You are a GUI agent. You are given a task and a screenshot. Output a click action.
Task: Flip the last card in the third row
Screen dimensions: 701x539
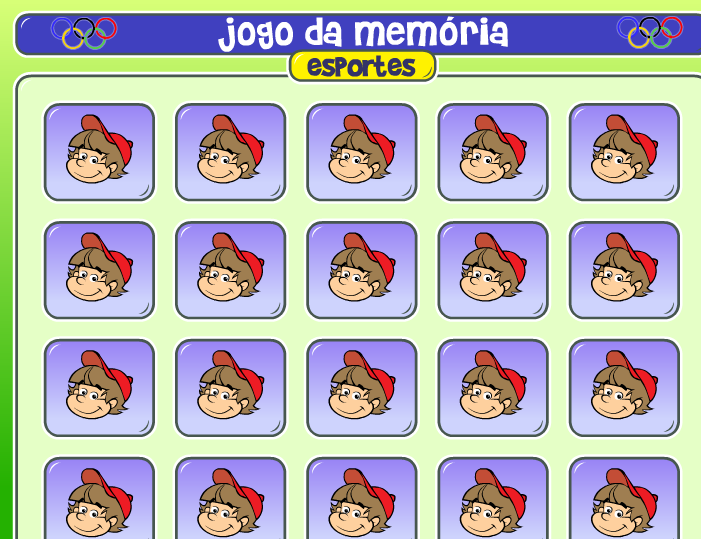tap(624, 388)
